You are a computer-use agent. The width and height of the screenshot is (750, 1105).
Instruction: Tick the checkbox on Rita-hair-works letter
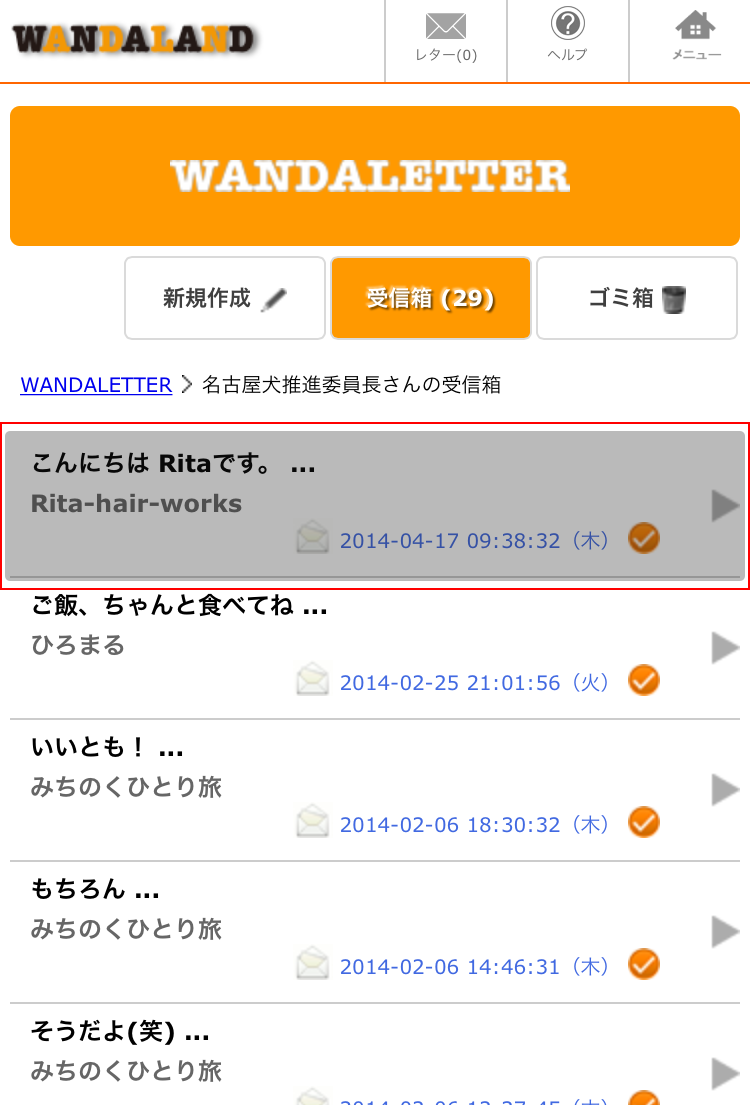tap(644, 540)
